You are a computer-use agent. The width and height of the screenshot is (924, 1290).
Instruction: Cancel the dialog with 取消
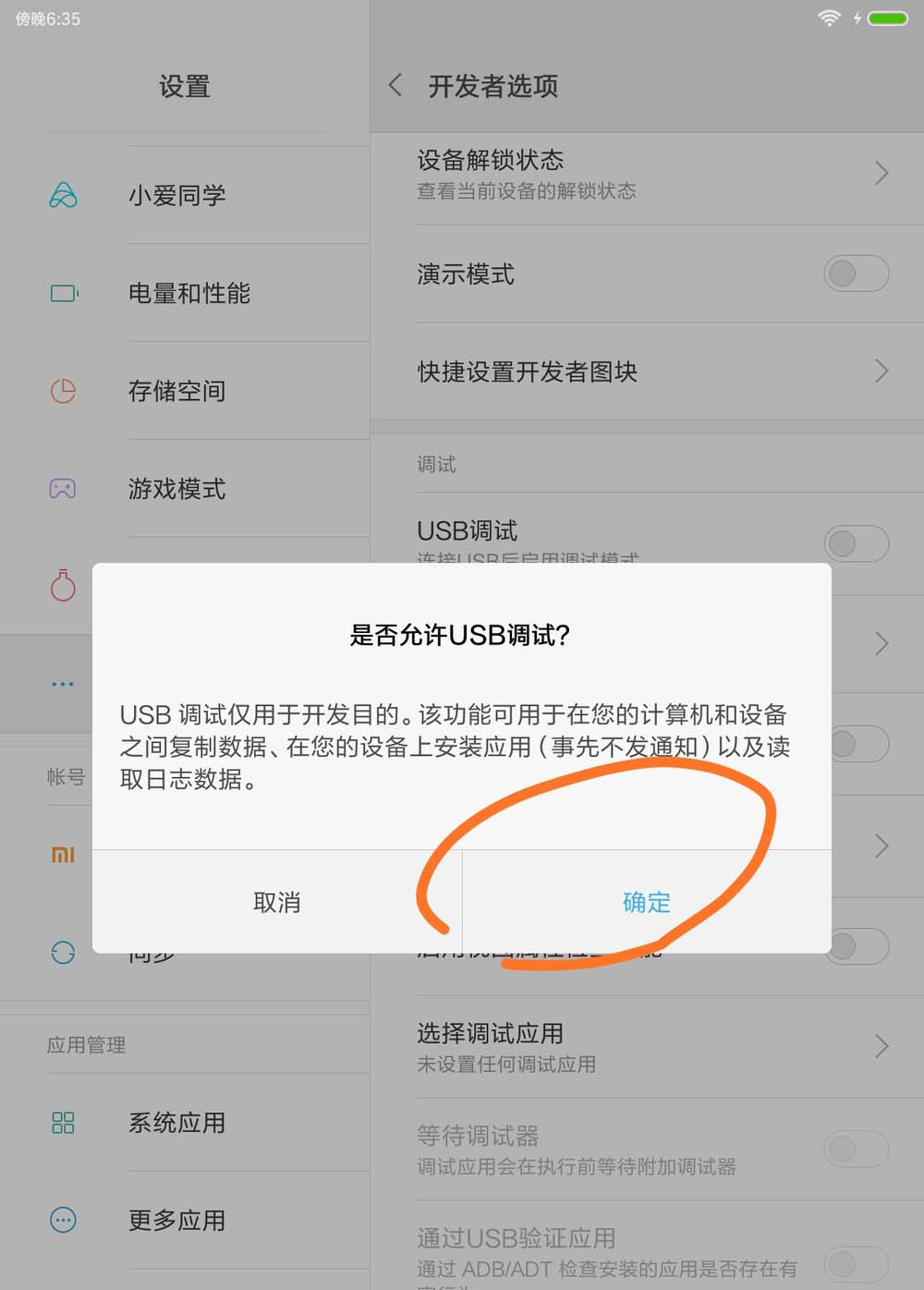(x=276, y=902)
